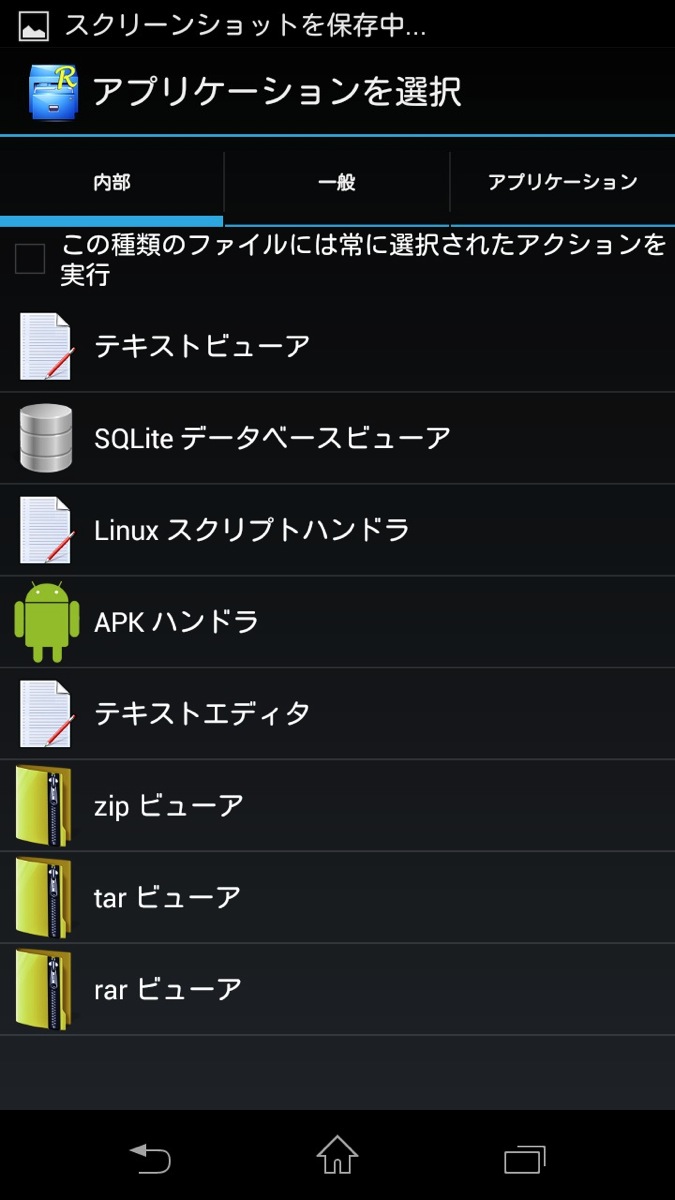Open the recent apps button
675x1200 pixels.
click(525, 1158)
